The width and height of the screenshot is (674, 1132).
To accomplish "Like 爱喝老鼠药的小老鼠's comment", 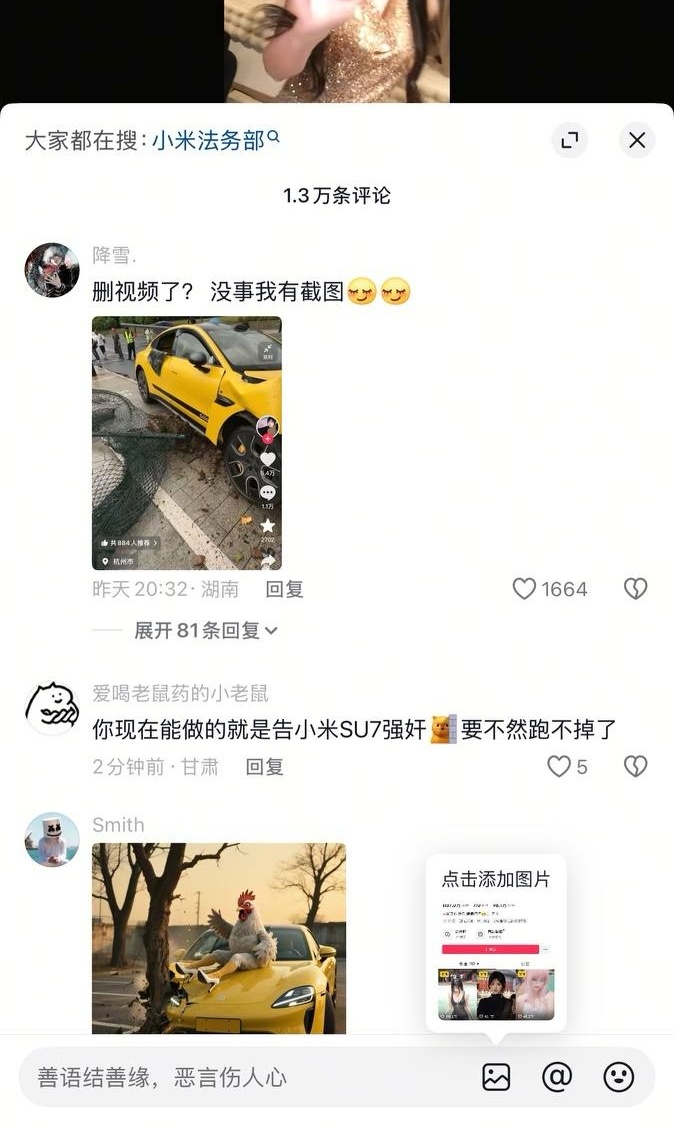I will pyautogui.click(x=559, y=767).
